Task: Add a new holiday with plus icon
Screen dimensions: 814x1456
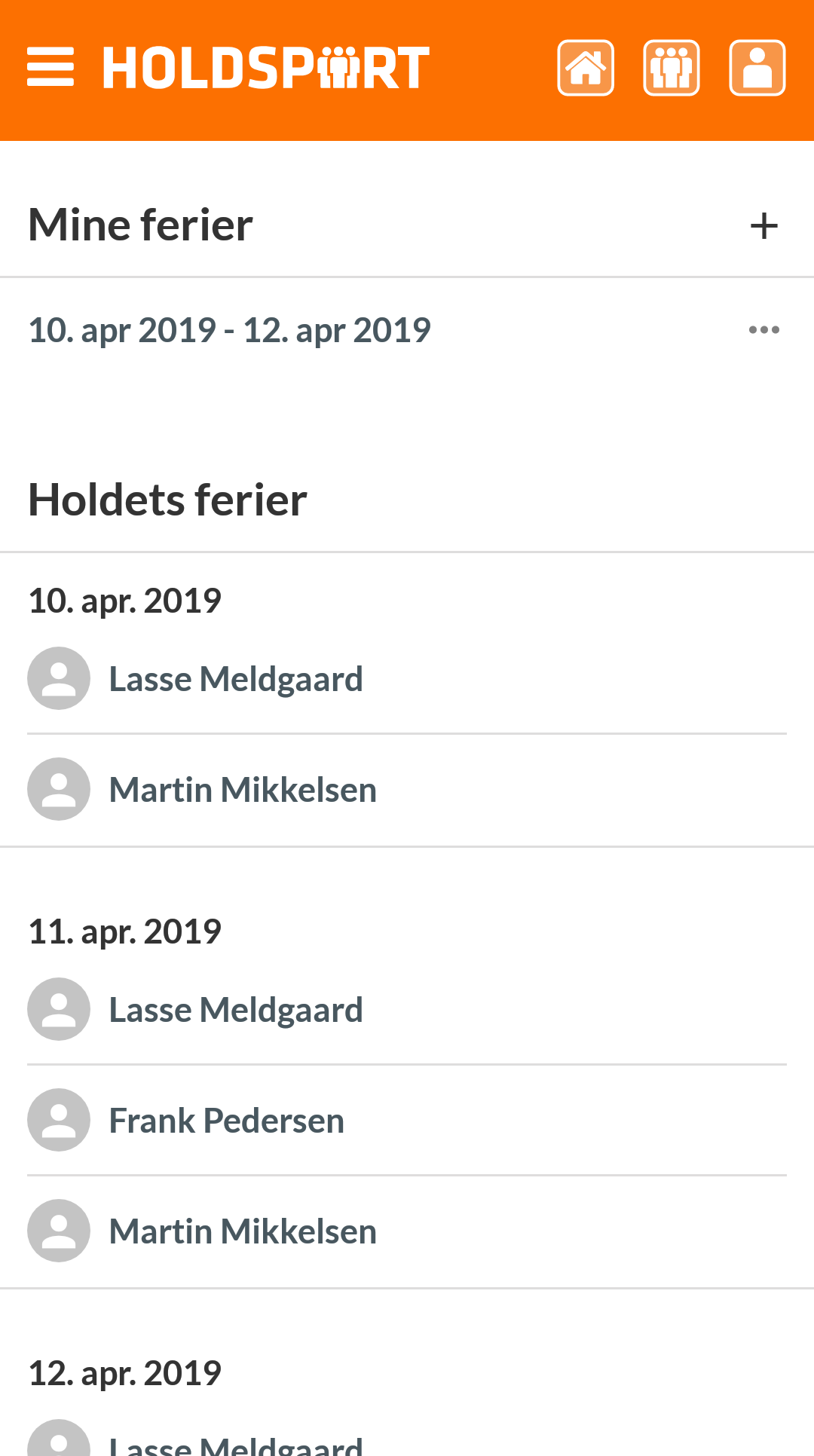Action: [764, 225]
